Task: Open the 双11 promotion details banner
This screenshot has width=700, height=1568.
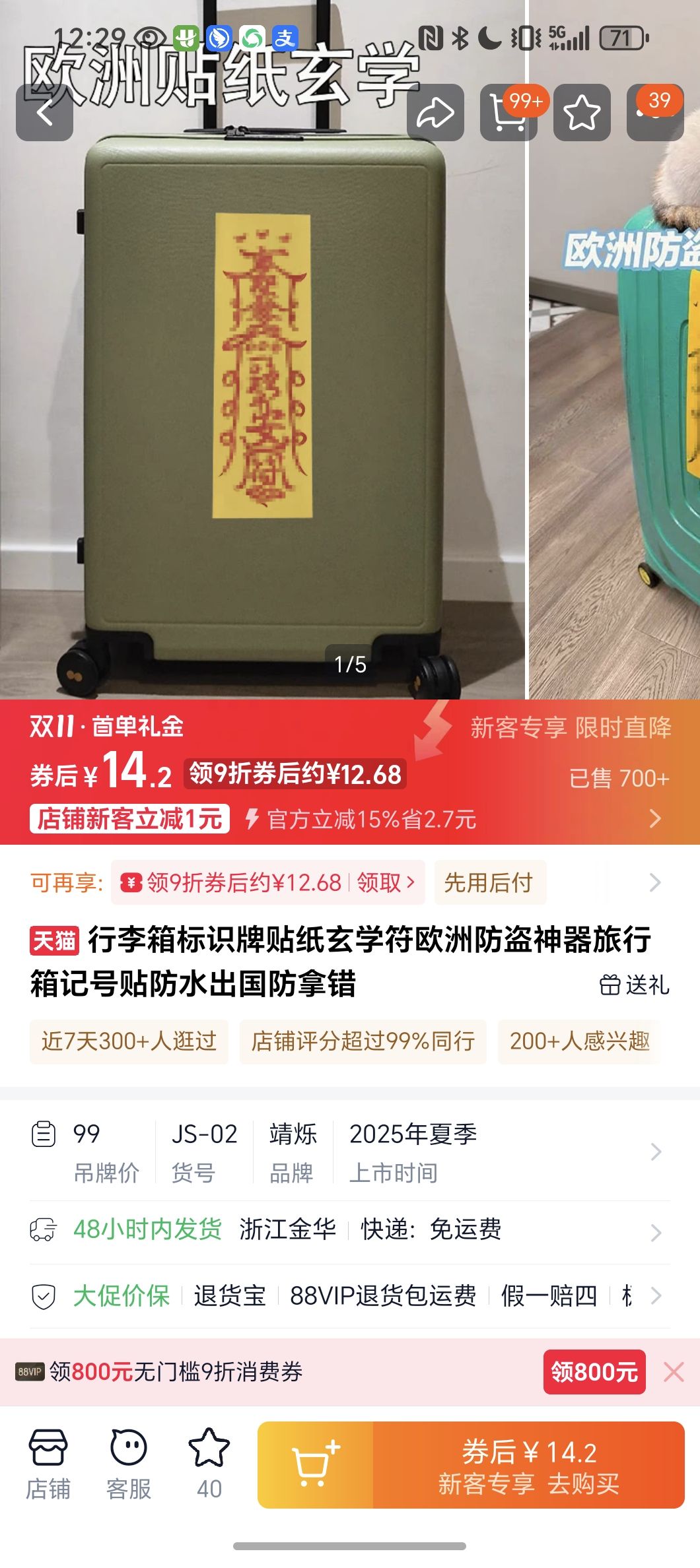Action: pyautogui.click(x=350, y=771)
